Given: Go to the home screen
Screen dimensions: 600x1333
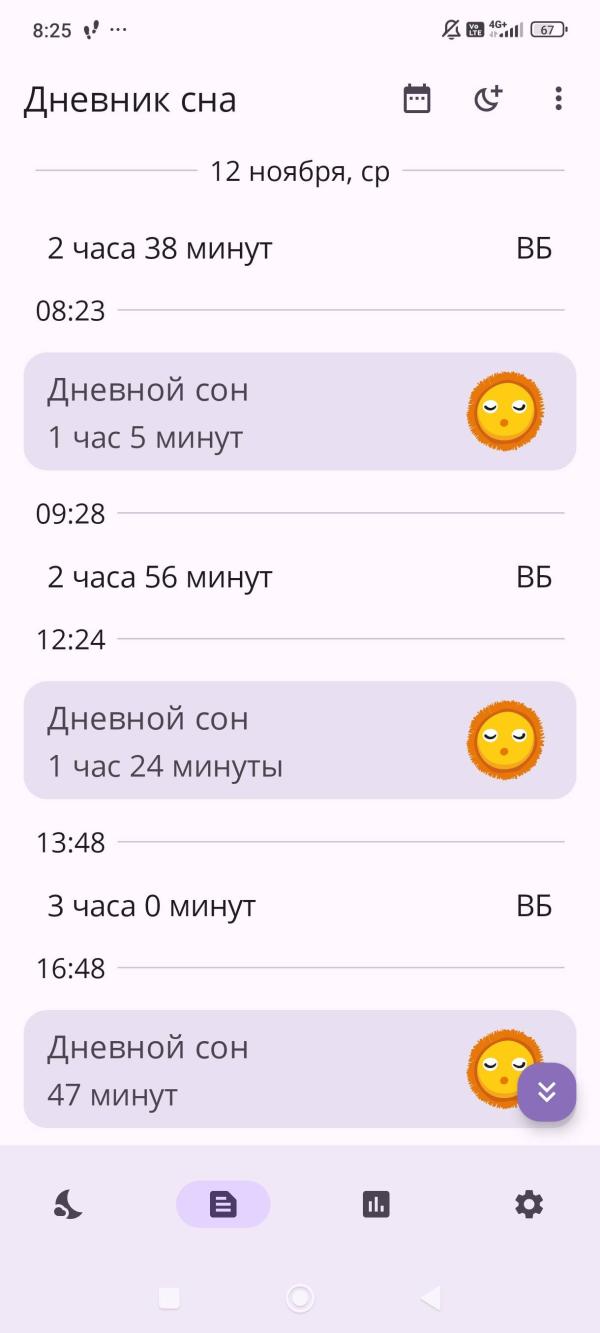Looking at the screenshot, I should tap(300, 1298).
